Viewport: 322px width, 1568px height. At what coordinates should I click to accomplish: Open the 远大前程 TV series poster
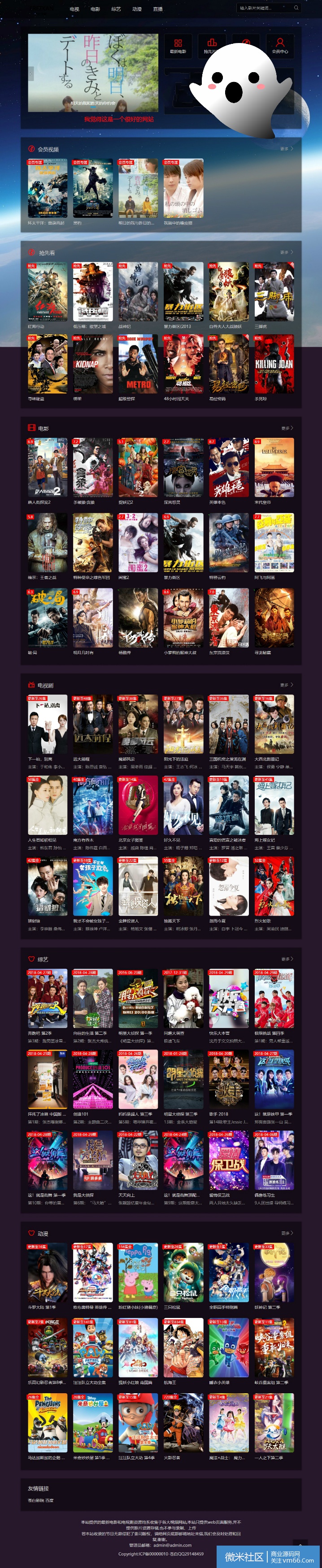click(x=92, y=724)
